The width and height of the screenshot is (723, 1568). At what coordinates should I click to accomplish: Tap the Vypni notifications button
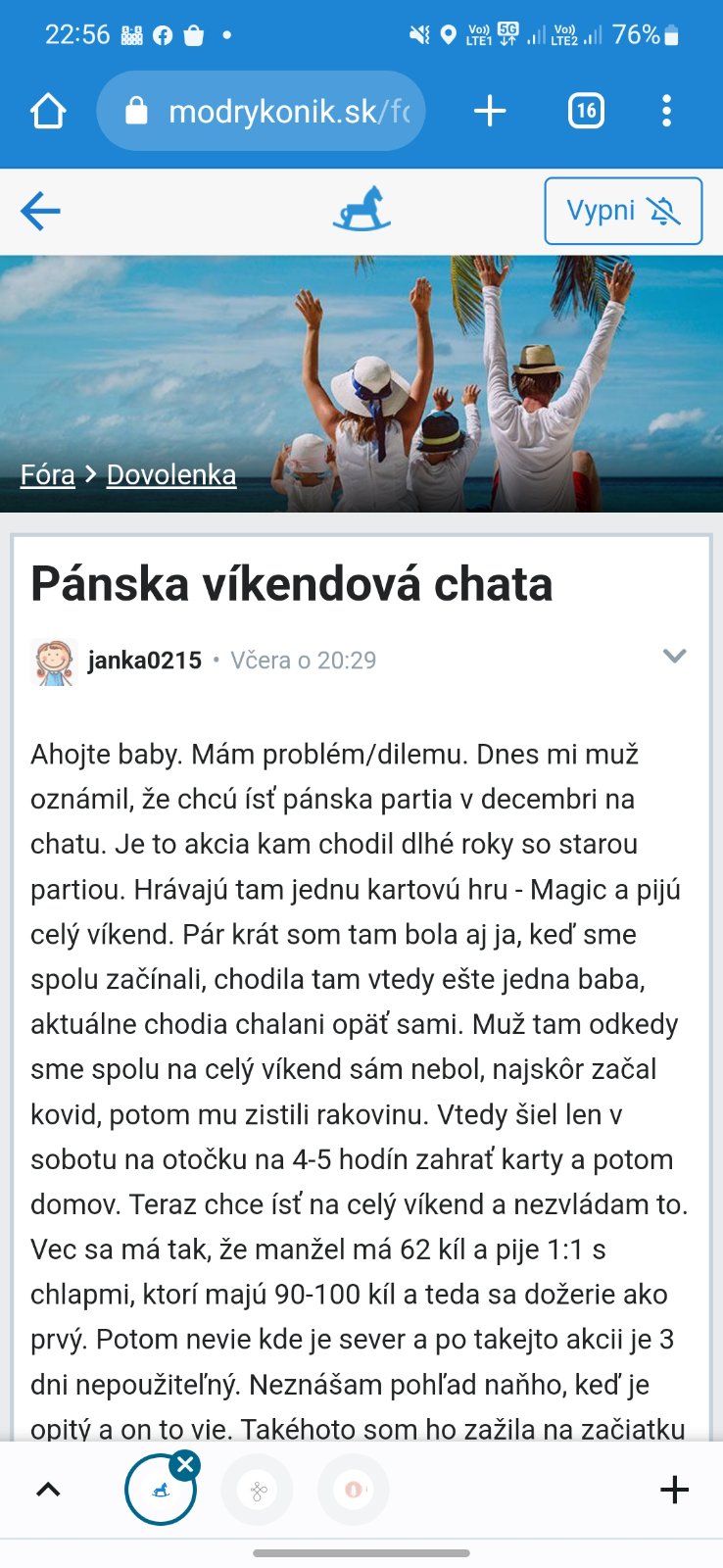[x=623, y=211]
